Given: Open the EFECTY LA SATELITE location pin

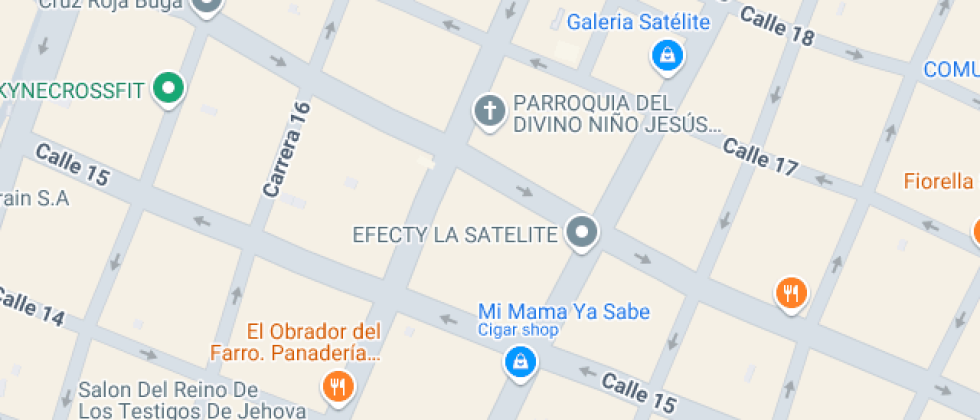Looking at the screenshot, I should point(581,232).
